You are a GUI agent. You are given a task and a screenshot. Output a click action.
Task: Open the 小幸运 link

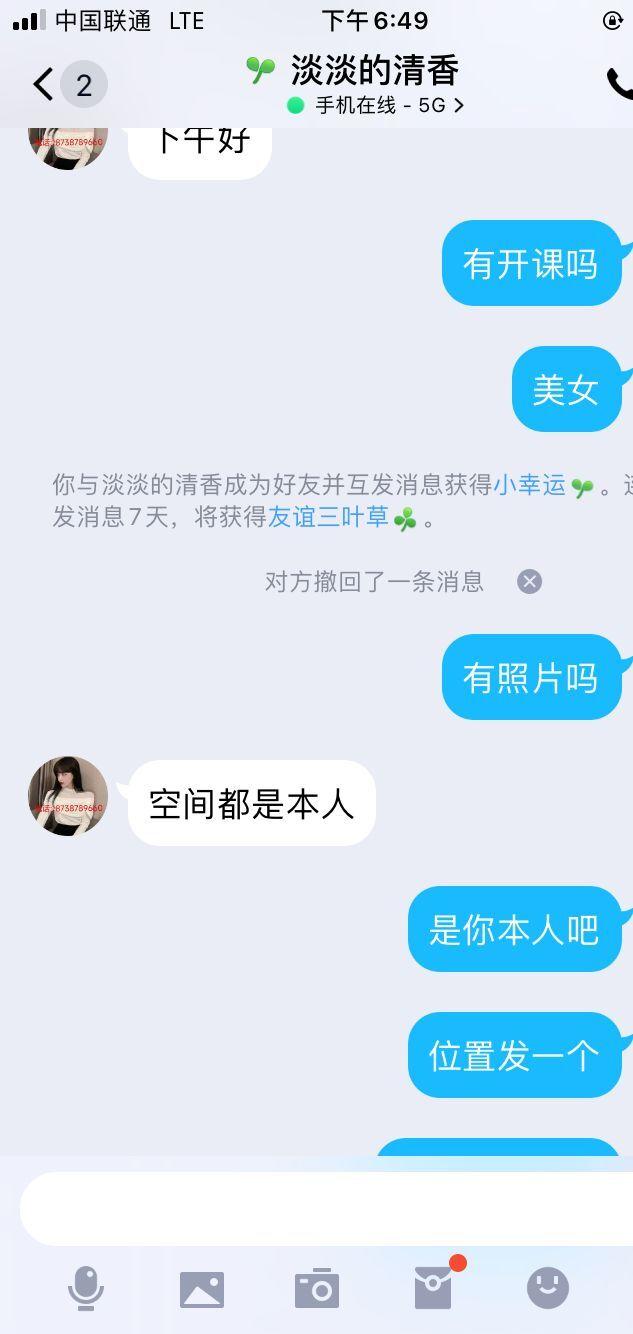(529, 486)
